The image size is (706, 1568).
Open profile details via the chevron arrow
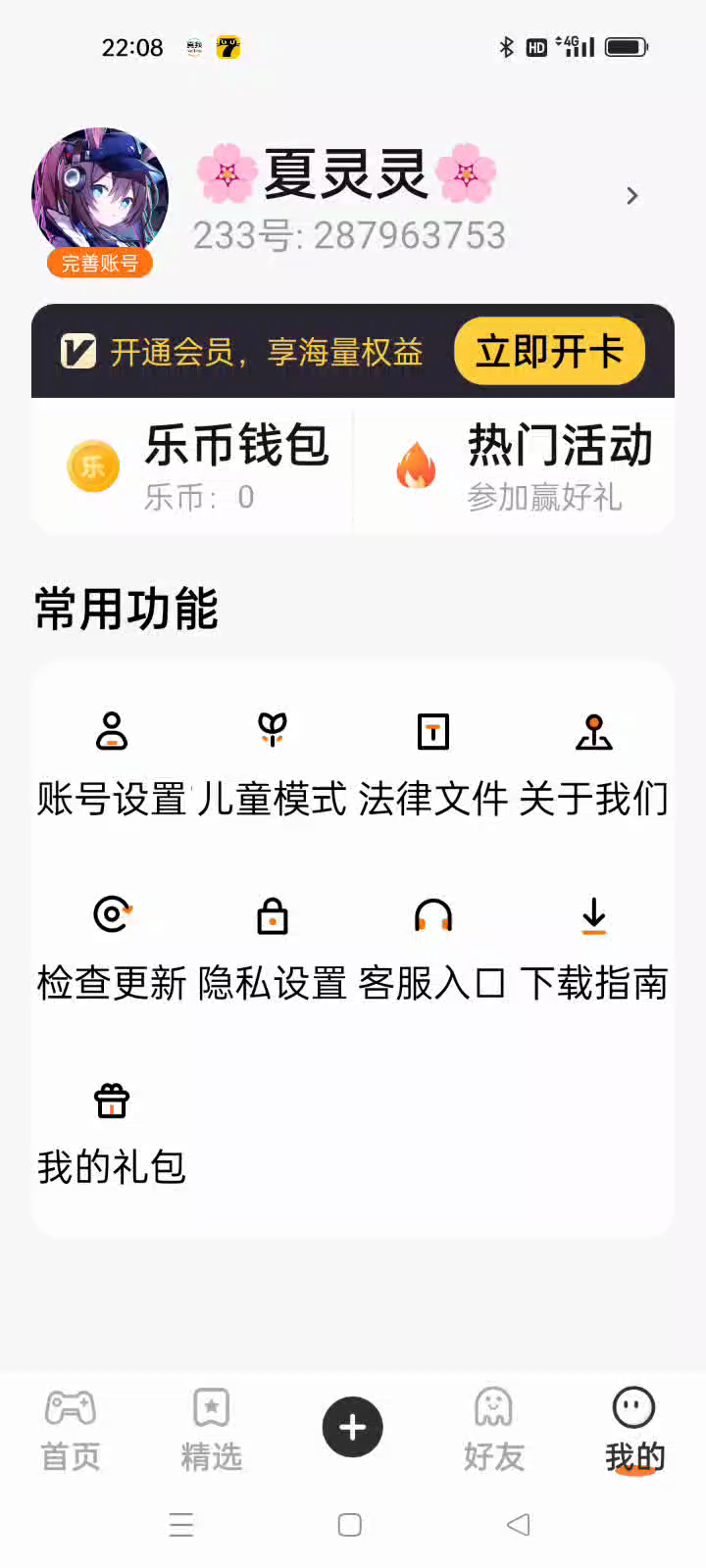632,196
